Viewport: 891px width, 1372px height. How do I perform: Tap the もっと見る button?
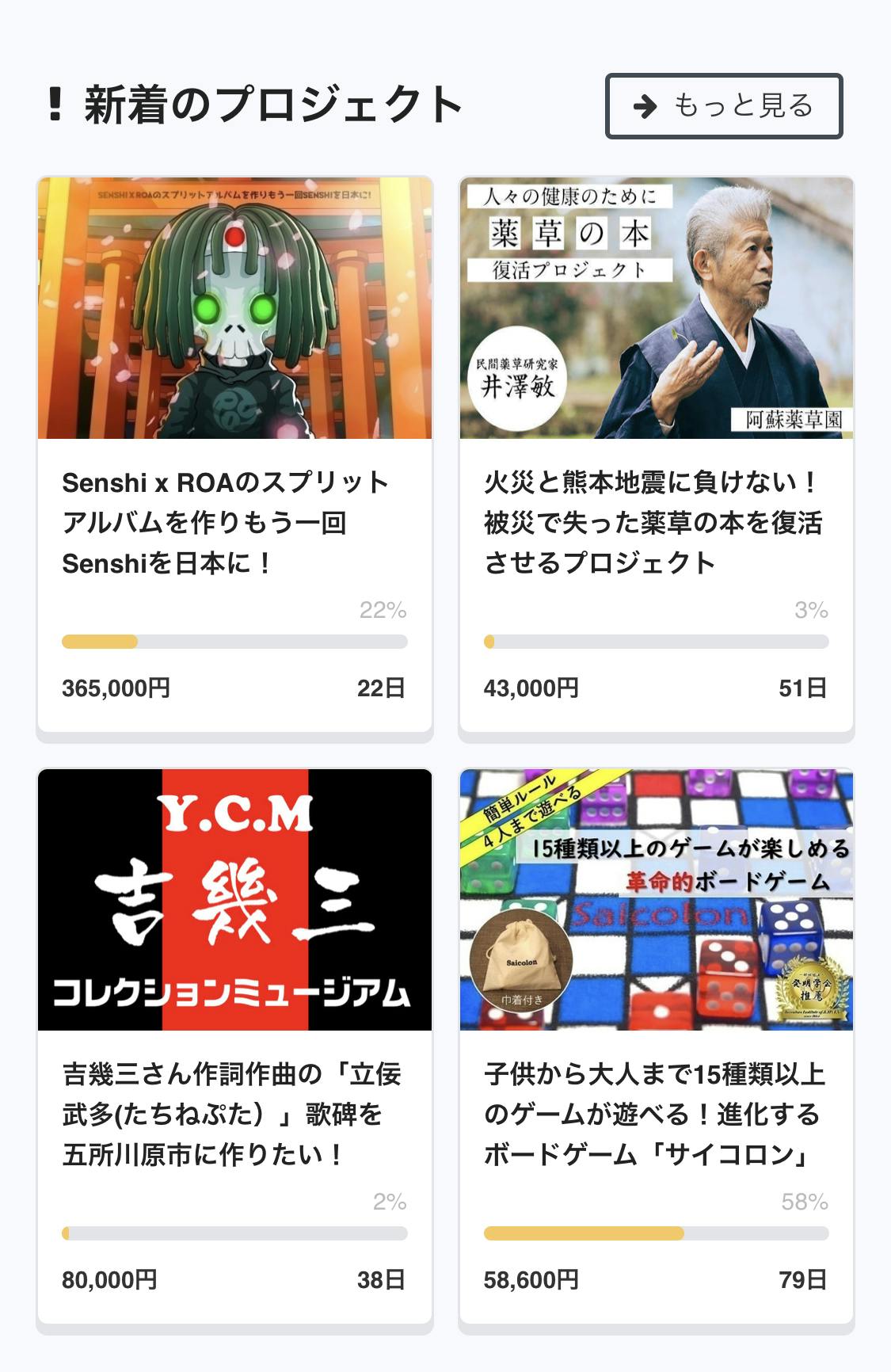(723, 106)
